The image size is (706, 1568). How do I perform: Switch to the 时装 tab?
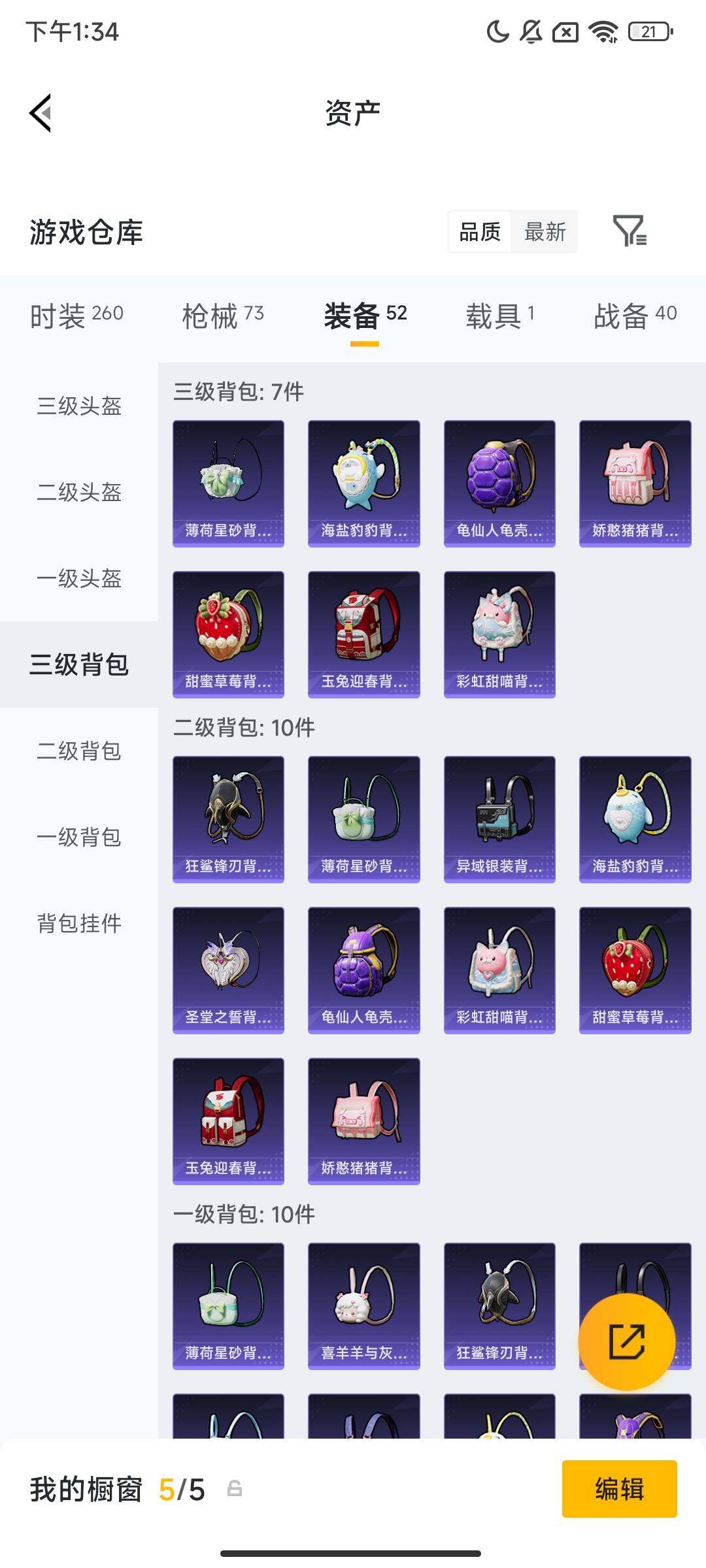click(76, 316)
